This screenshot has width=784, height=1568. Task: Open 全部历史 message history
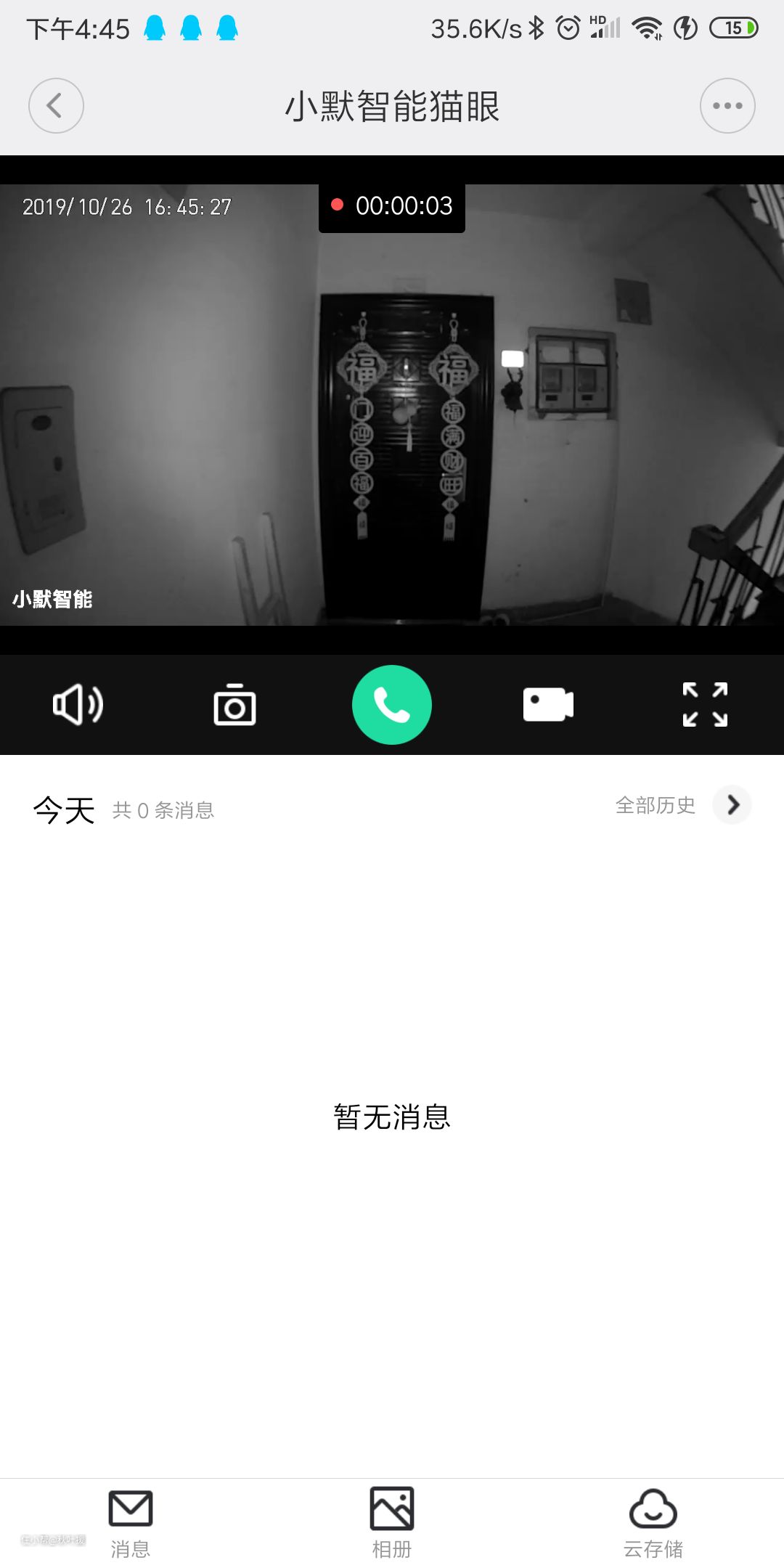point(682,805)
